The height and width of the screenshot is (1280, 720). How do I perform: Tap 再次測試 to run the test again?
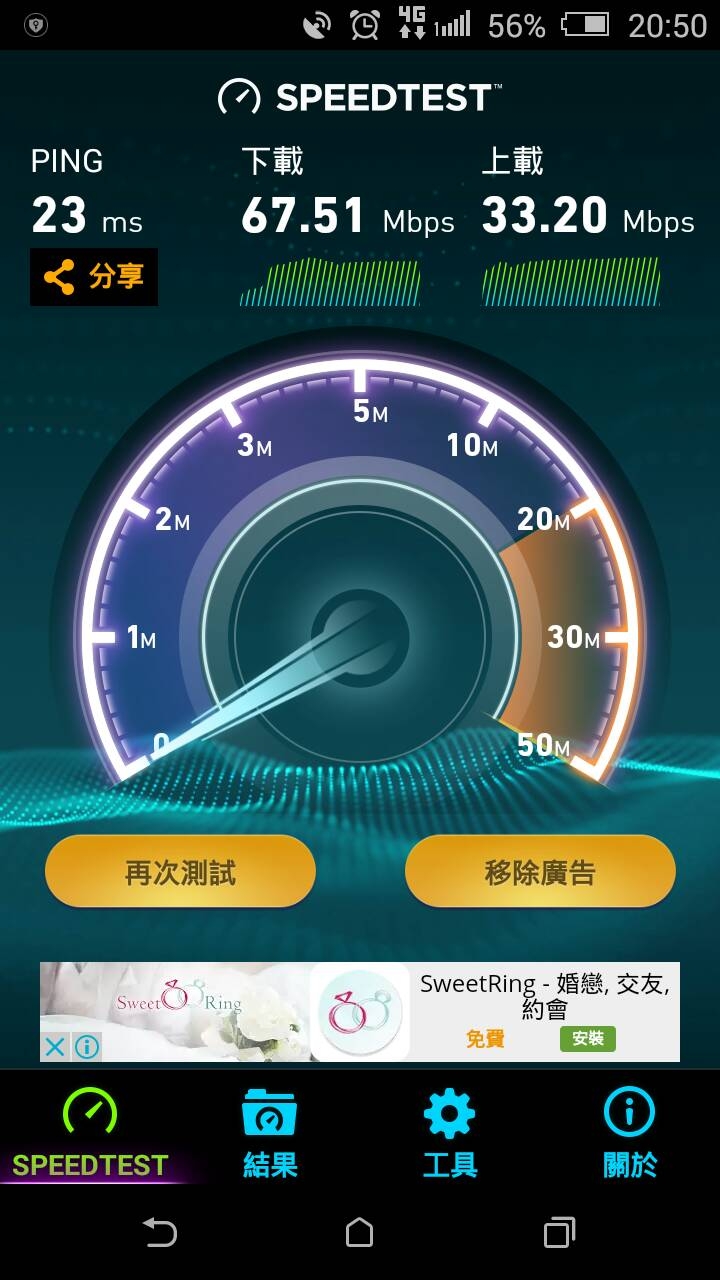(x=180, y=872)
